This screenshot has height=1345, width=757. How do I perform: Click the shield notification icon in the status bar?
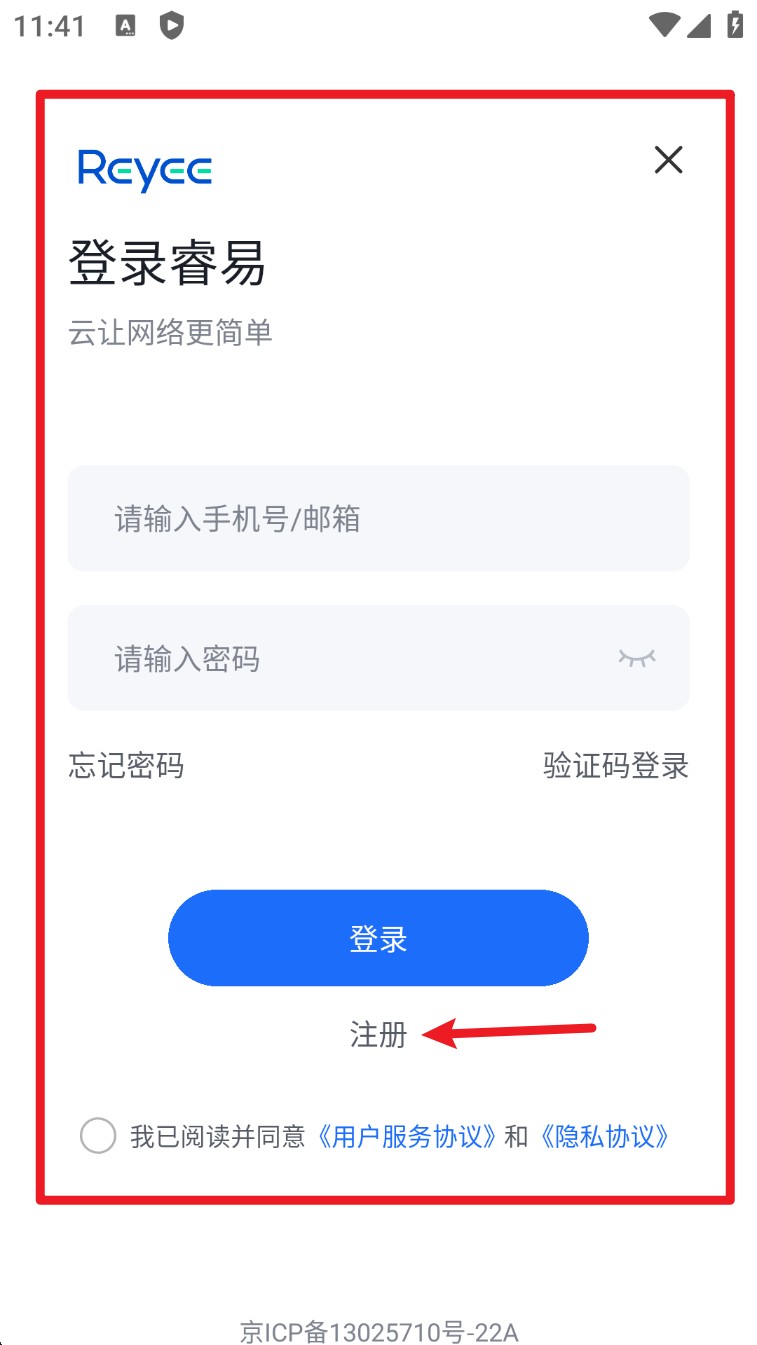pyautogui.click(x=172, y=27)
